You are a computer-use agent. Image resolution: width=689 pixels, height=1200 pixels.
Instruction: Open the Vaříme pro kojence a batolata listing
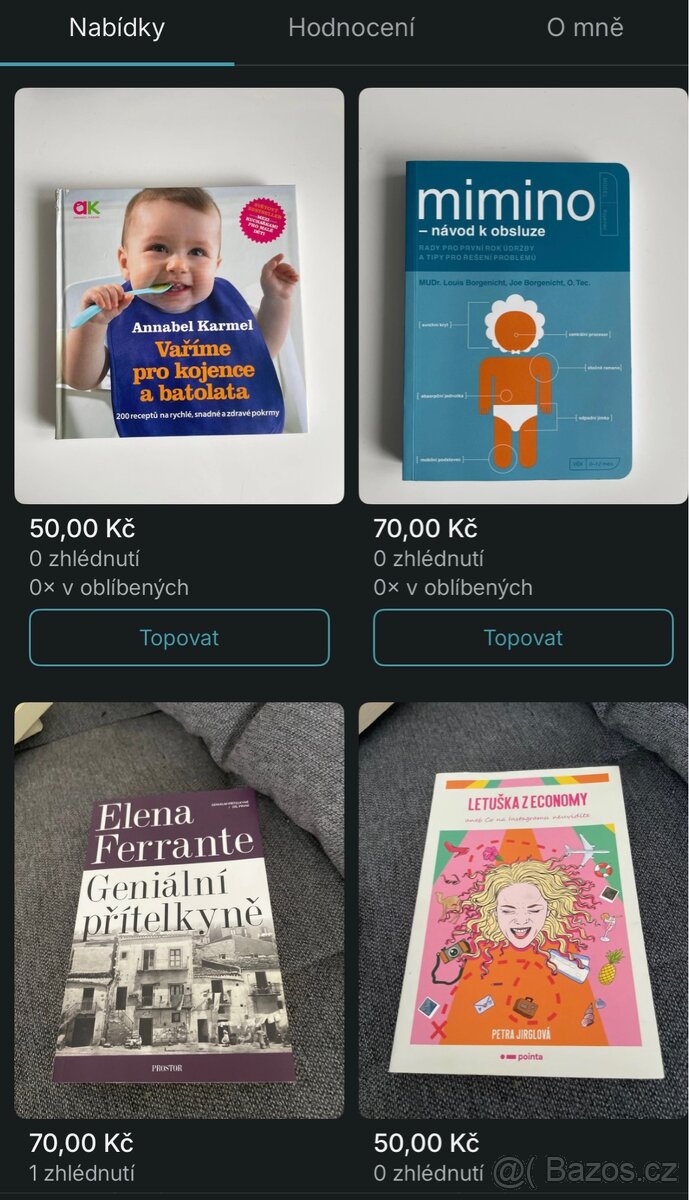click(179, 295)
